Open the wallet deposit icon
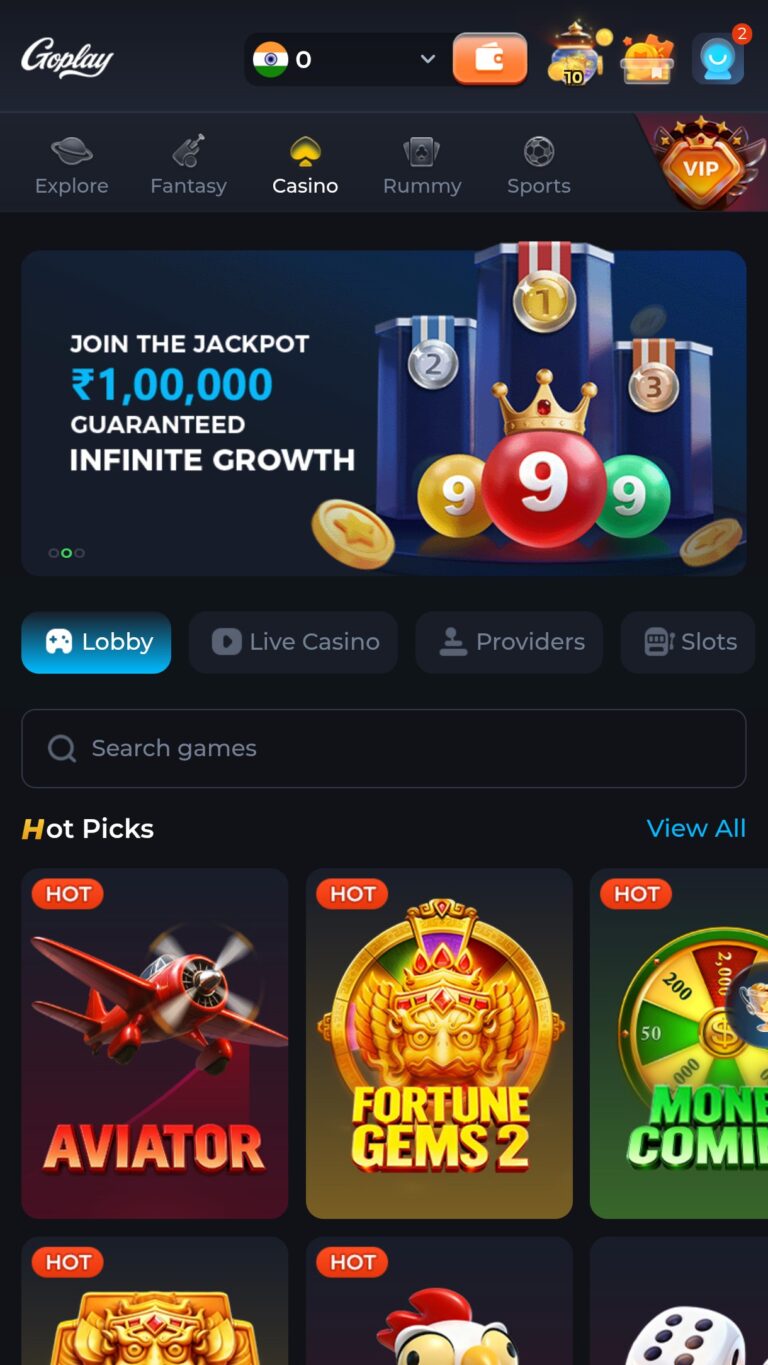 pyautogui.click(x=489, y=58)
